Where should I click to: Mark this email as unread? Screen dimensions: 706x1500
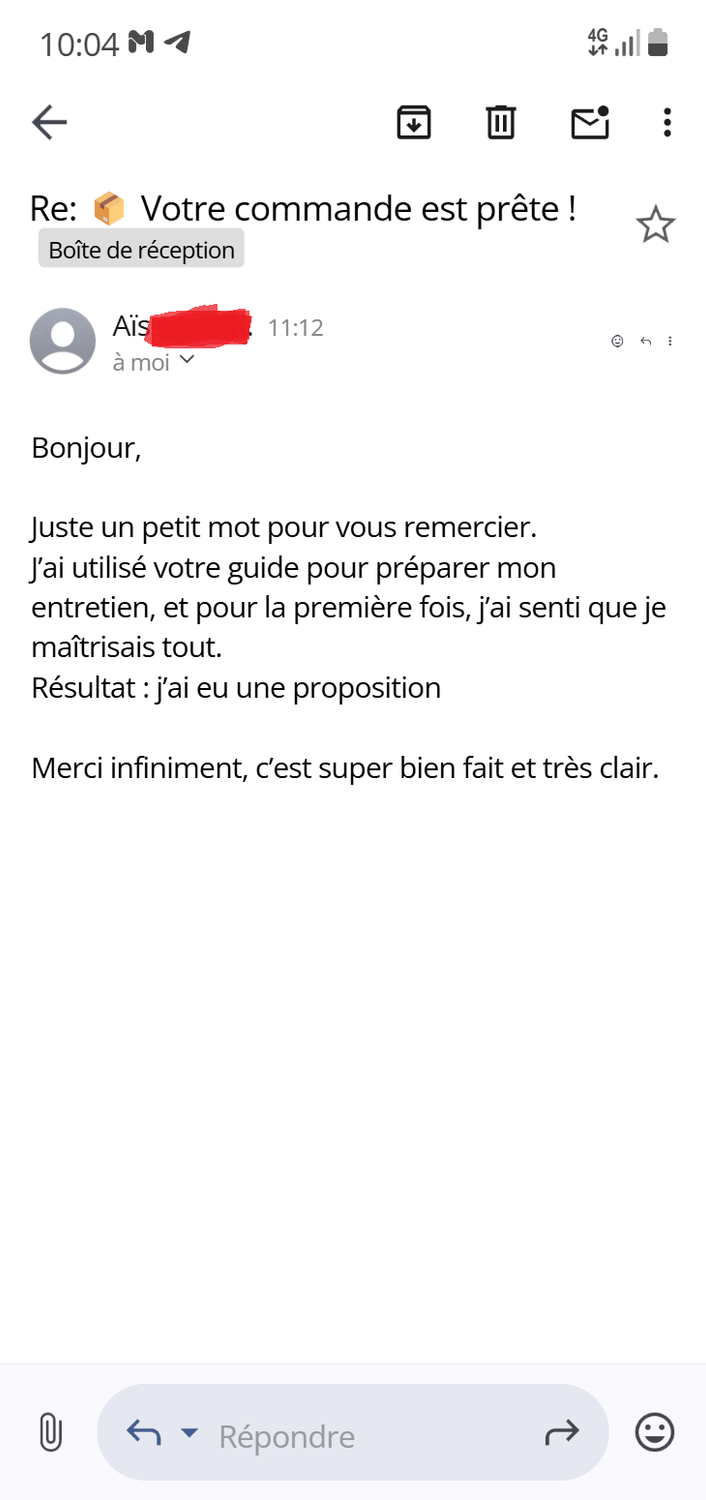click(x=590, y=122)
